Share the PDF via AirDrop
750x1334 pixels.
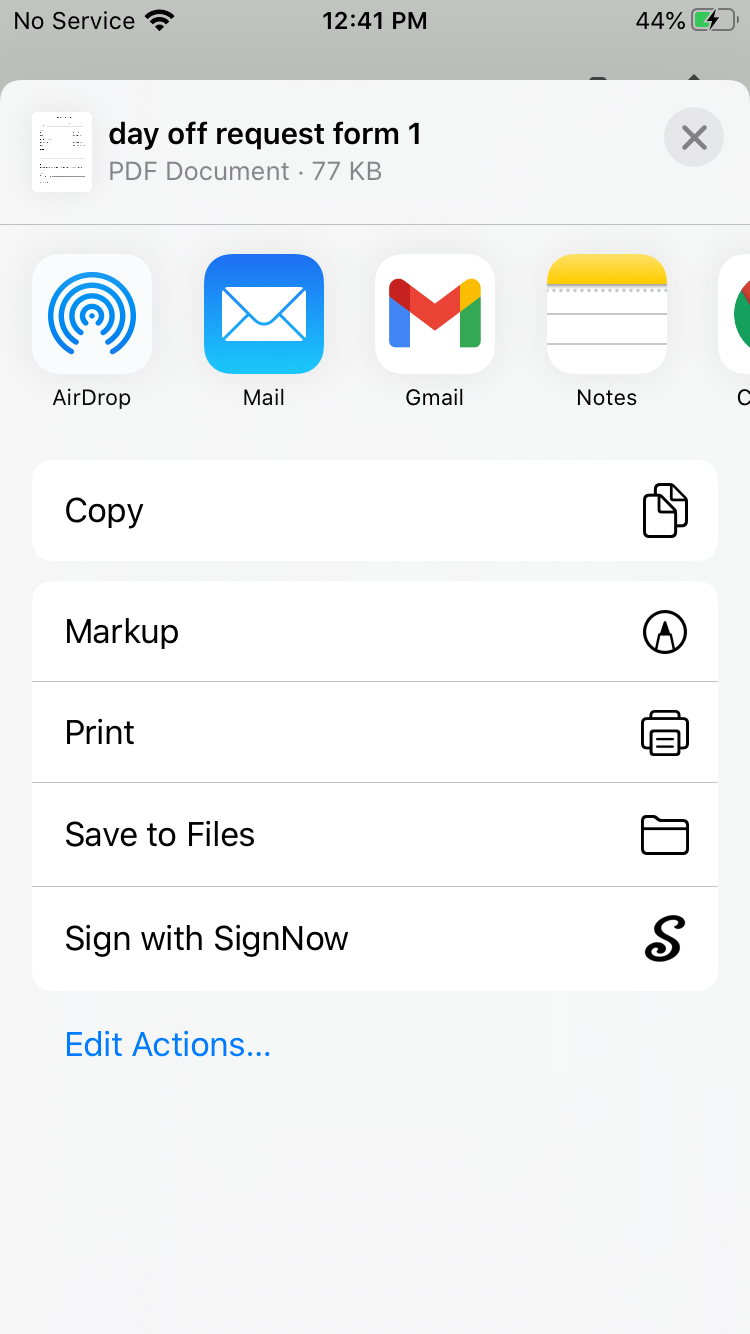pos(92,314)
